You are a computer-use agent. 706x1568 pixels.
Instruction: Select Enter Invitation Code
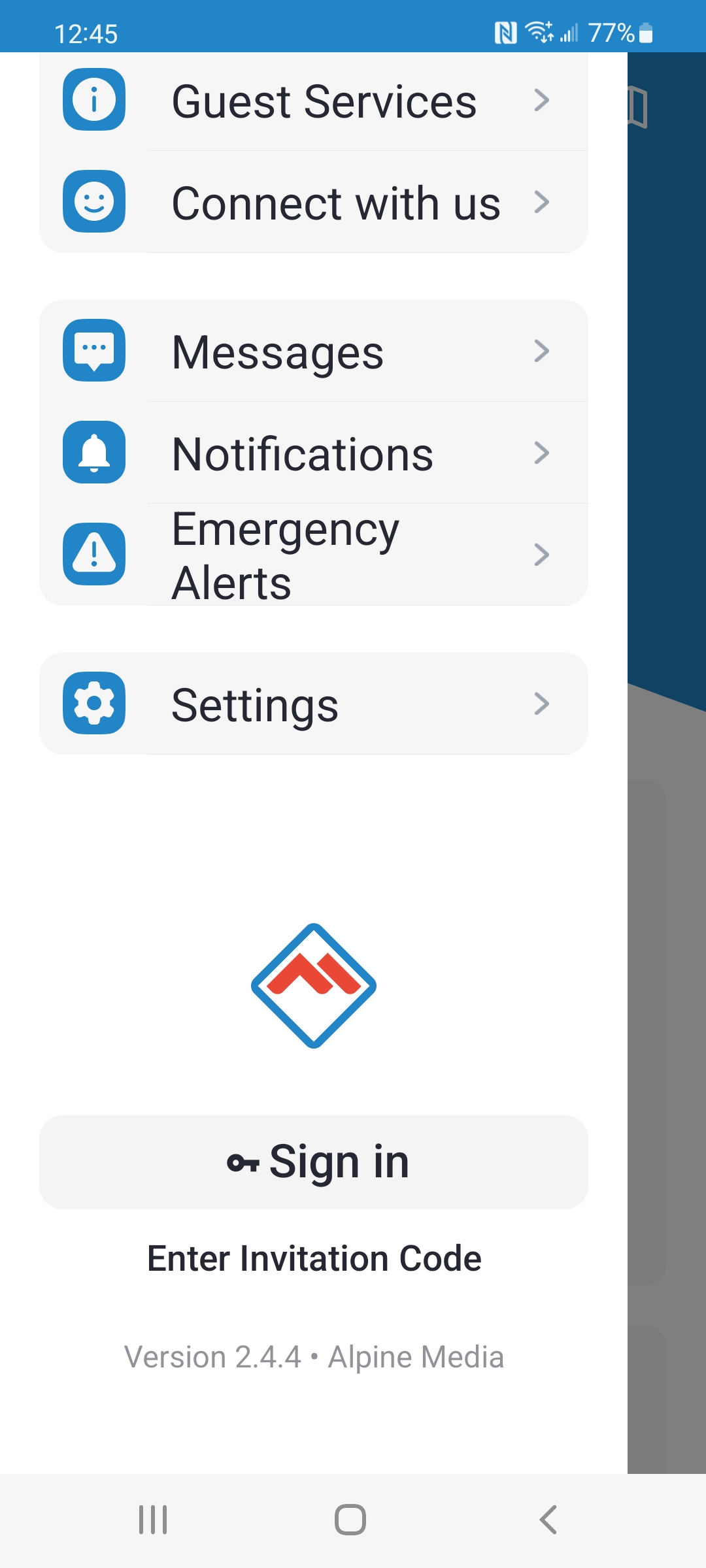pyautogui.click(x=314, y=1258)
